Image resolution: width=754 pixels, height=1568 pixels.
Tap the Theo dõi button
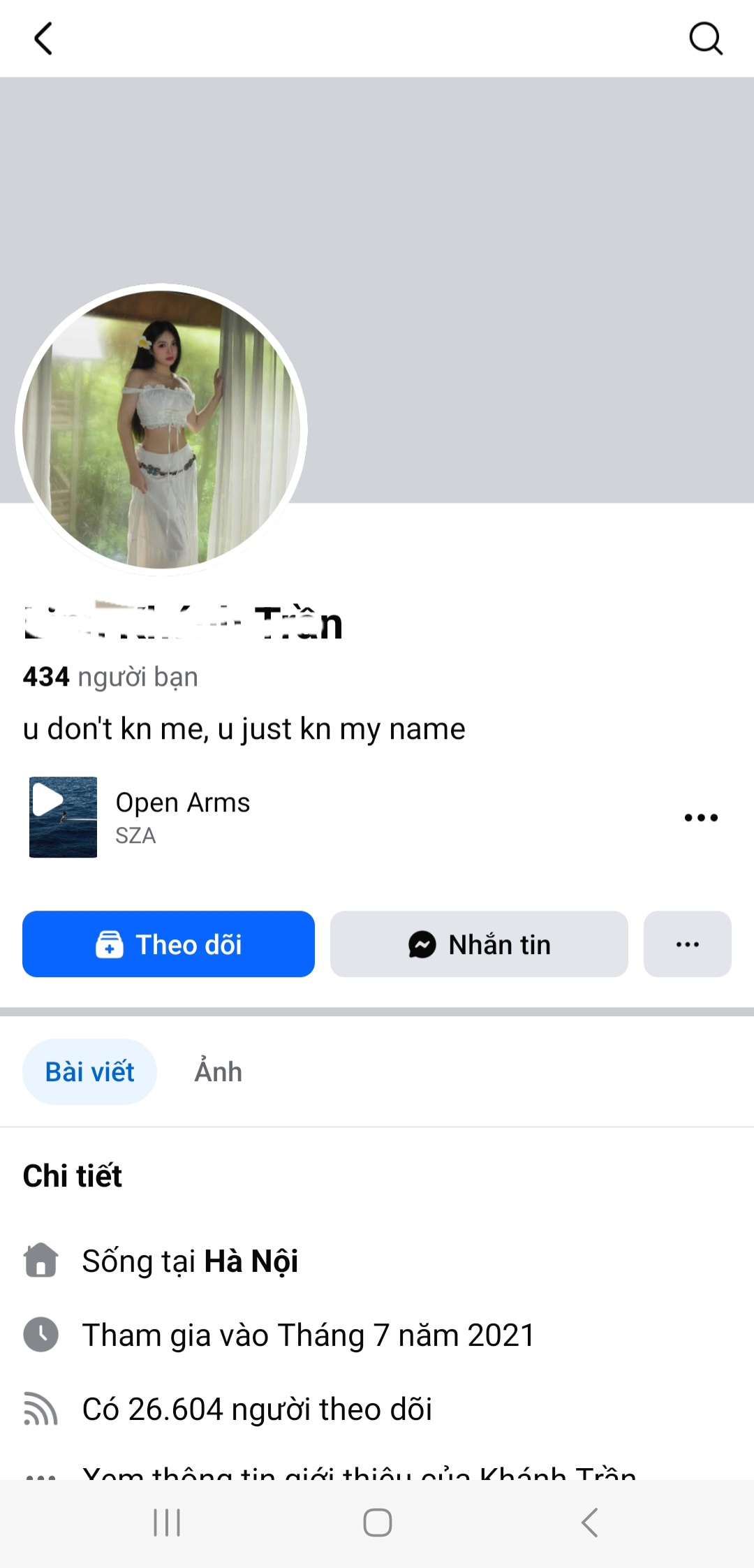168,944
